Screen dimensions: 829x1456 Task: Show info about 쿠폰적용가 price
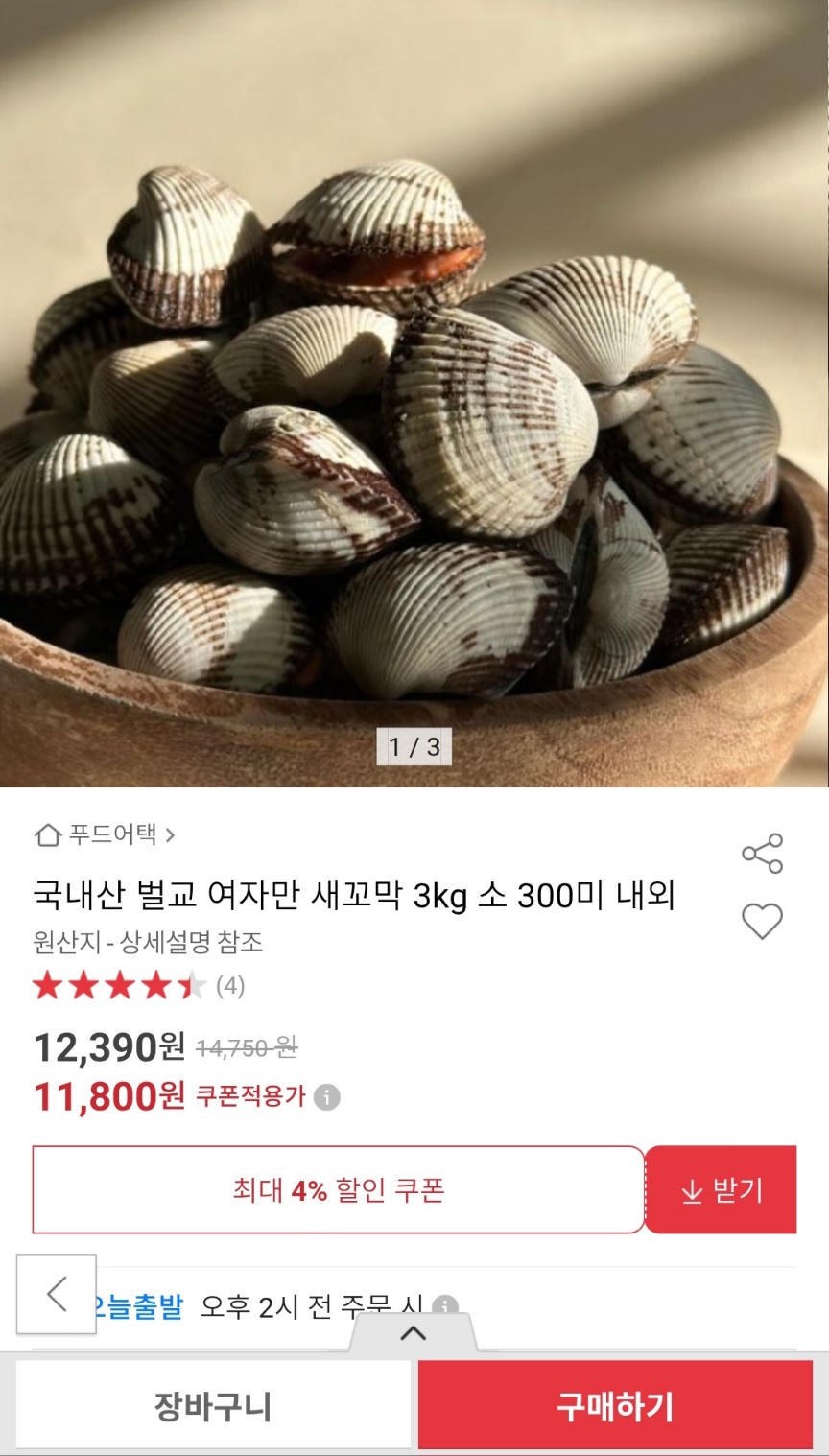pyautogui.click(x=327, y=1097)
